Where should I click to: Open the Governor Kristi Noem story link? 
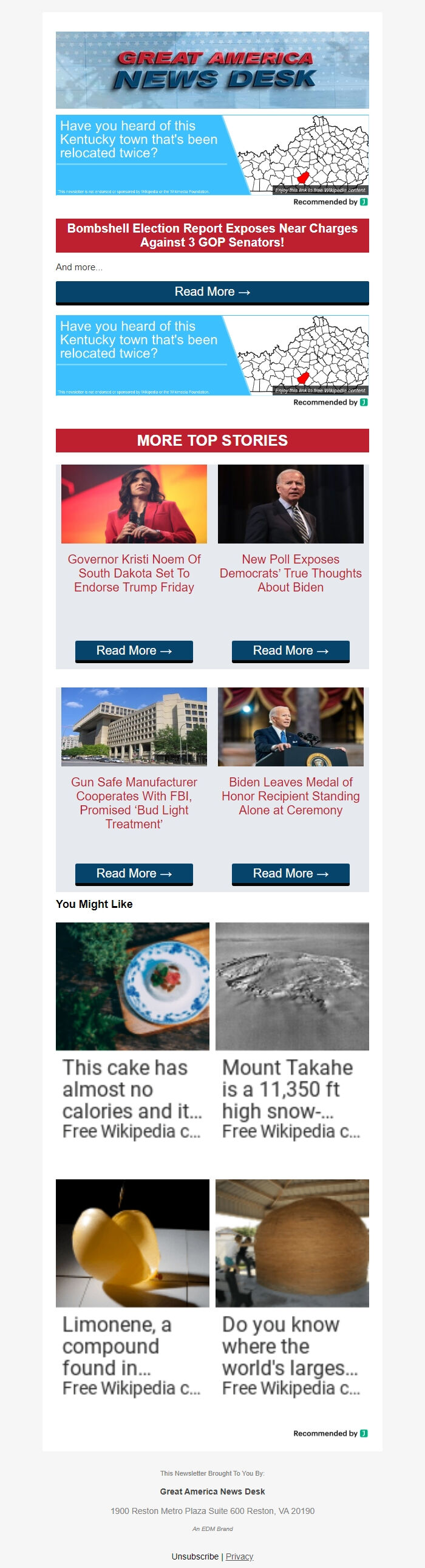(x=134, y=573)
